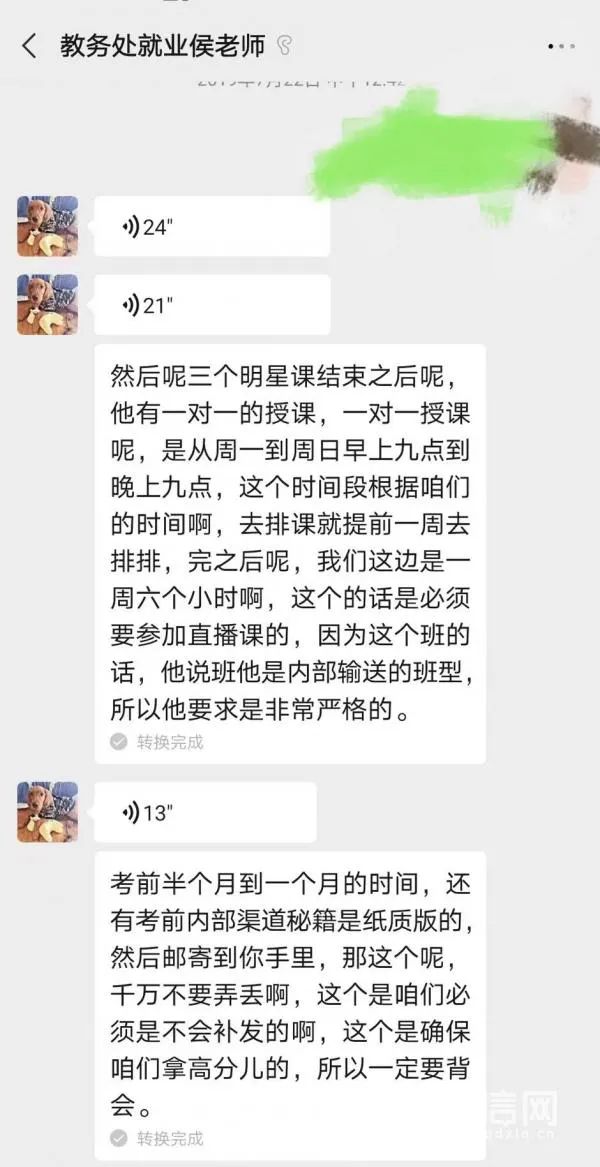
Task: Go back from the 教务处就业侯老师 chat
Action: point(29,46)
